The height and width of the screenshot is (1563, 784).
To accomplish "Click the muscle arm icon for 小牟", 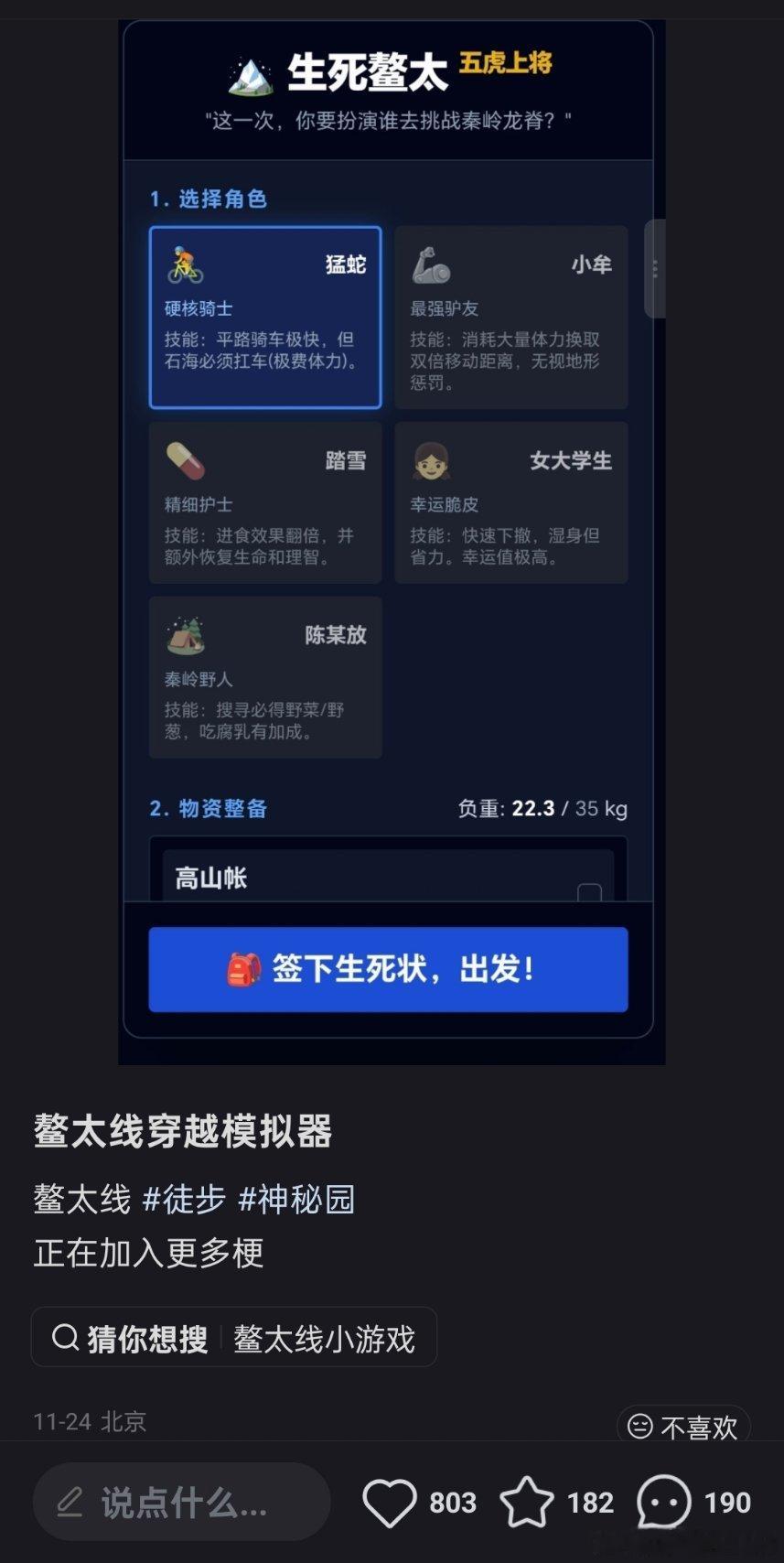I will (431, 264).
